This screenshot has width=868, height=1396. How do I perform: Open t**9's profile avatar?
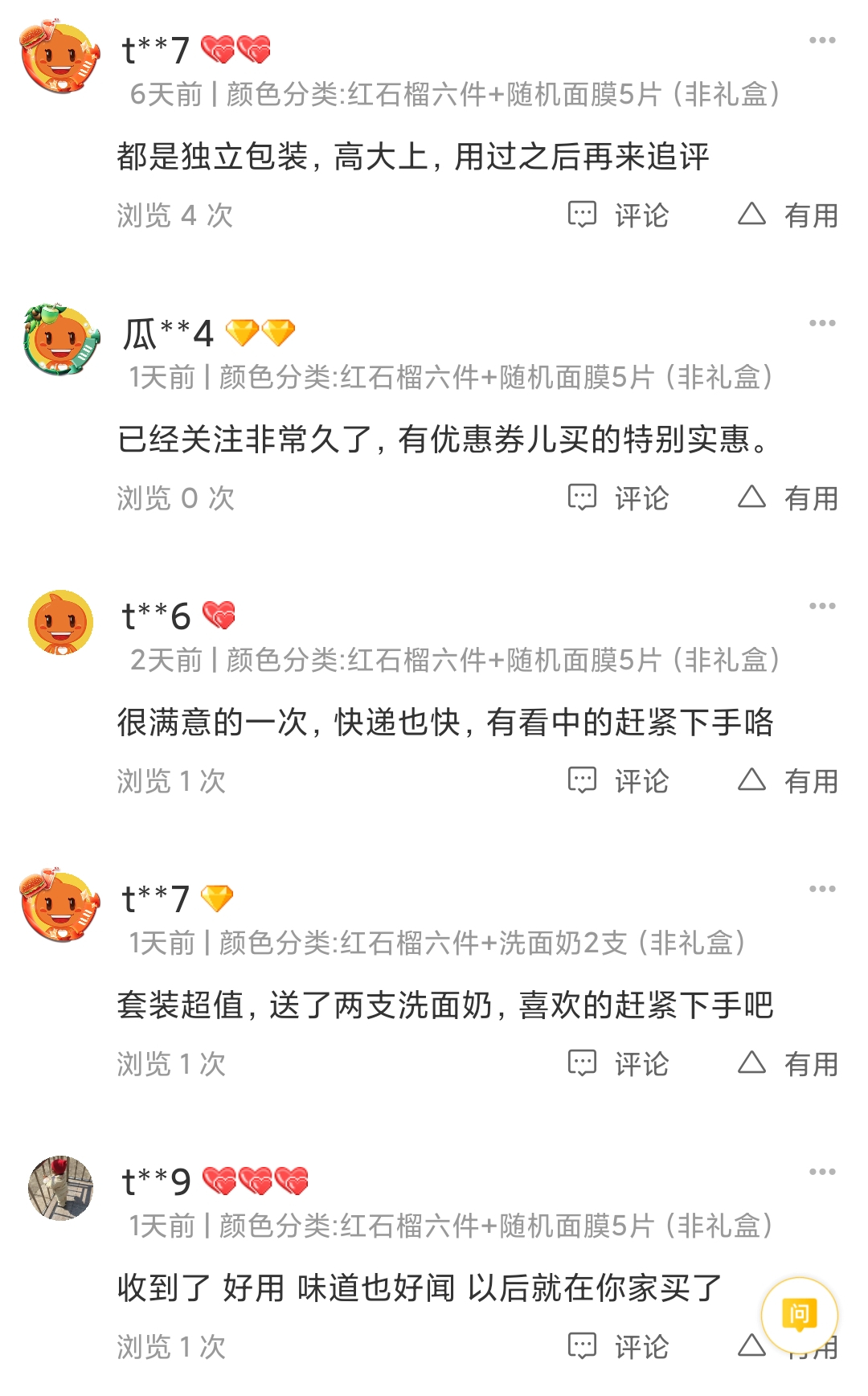pyautogui.click(x=61, y=1188)
